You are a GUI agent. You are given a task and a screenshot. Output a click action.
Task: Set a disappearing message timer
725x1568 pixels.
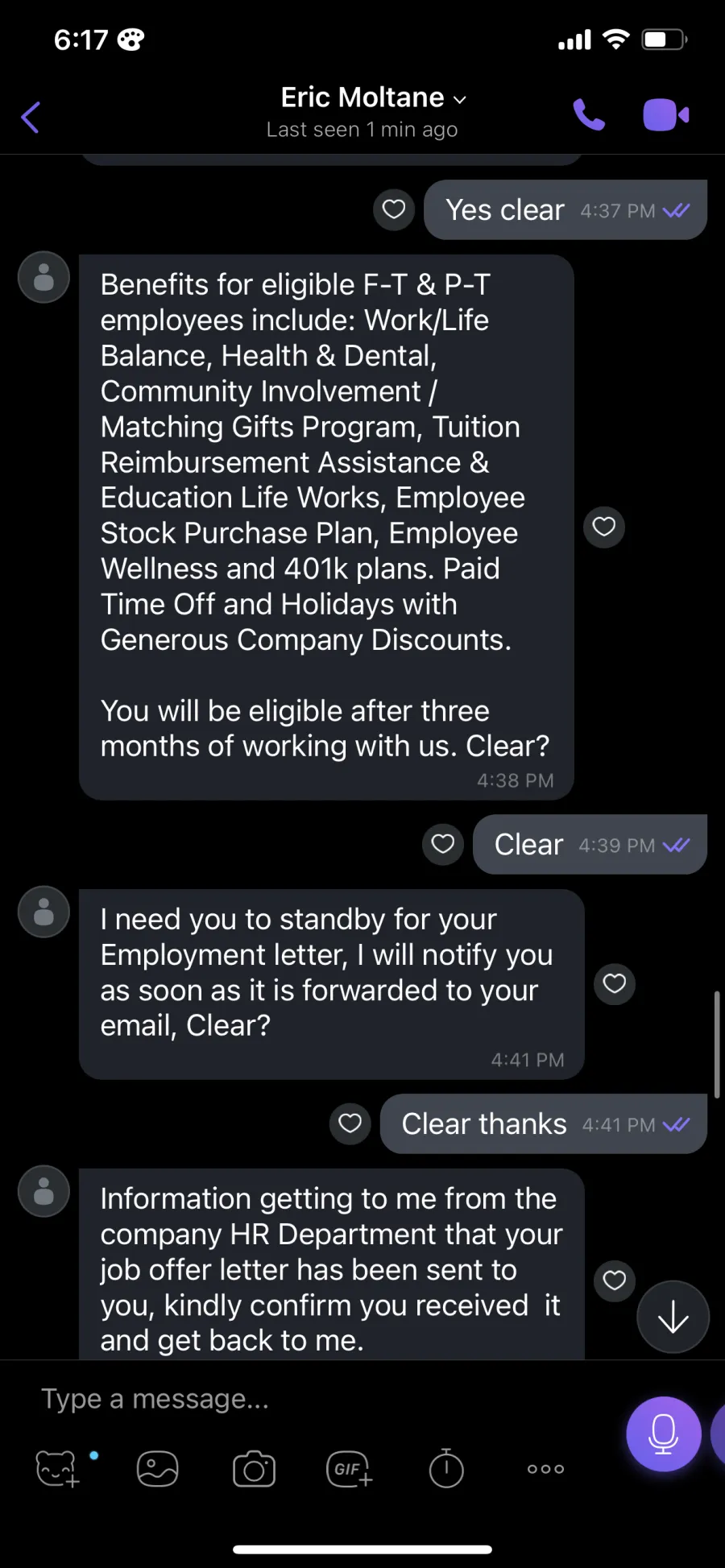pos(446,1468)
